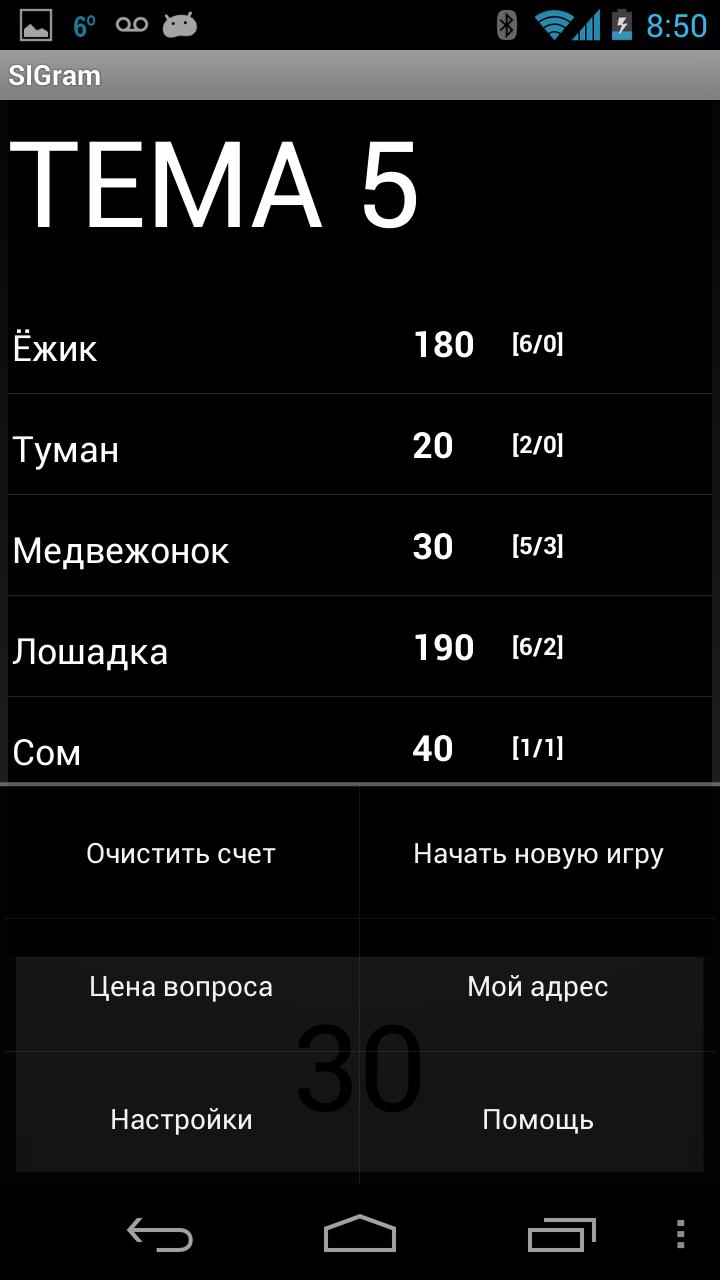Open Мой адрес option
The image size is (720, 1280).
click(538, 986)
